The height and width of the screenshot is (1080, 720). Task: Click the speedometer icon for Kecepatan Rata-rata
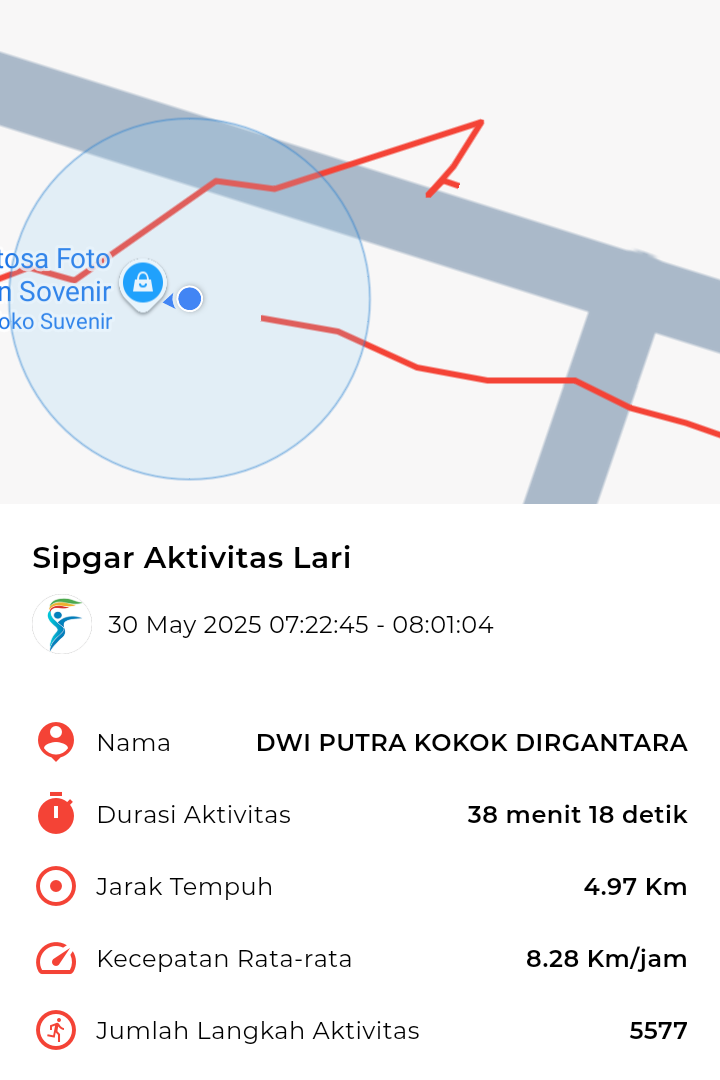pos(55,958)
